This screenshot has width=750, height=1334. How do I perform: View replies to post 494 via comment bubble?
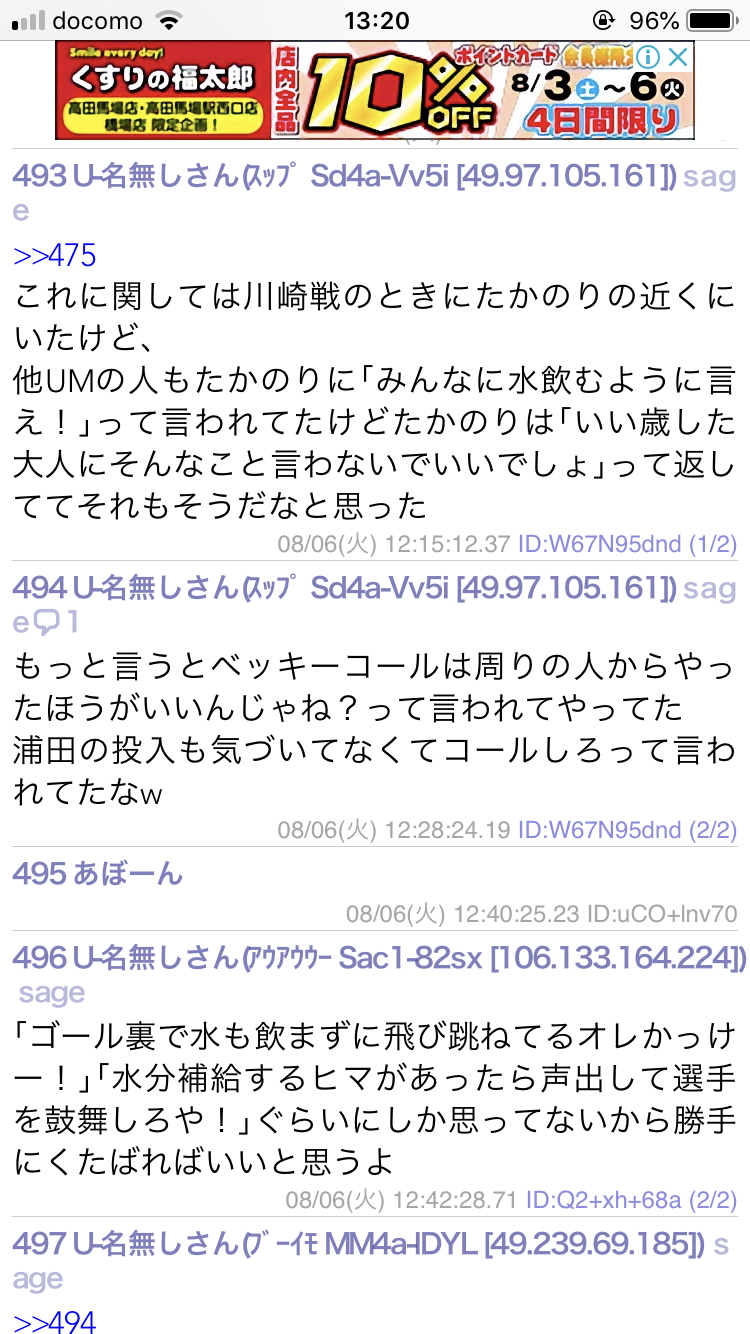coord(57,624)
